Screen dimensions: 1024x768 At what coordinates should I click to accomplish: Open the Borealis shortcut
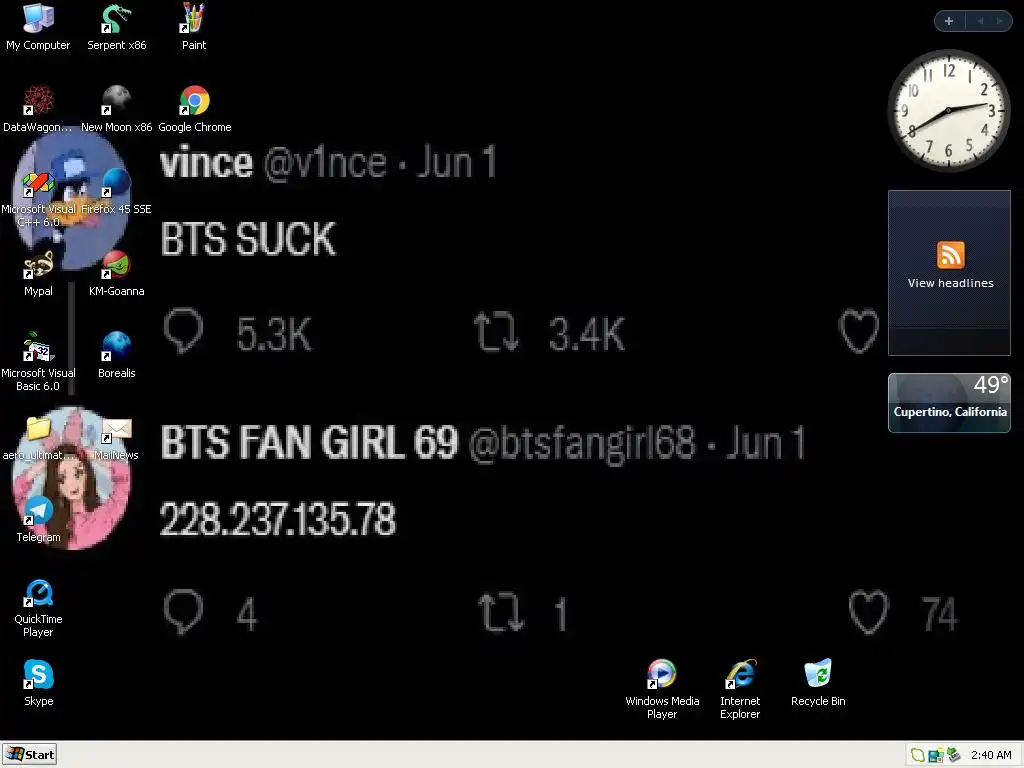coord(116,347)
